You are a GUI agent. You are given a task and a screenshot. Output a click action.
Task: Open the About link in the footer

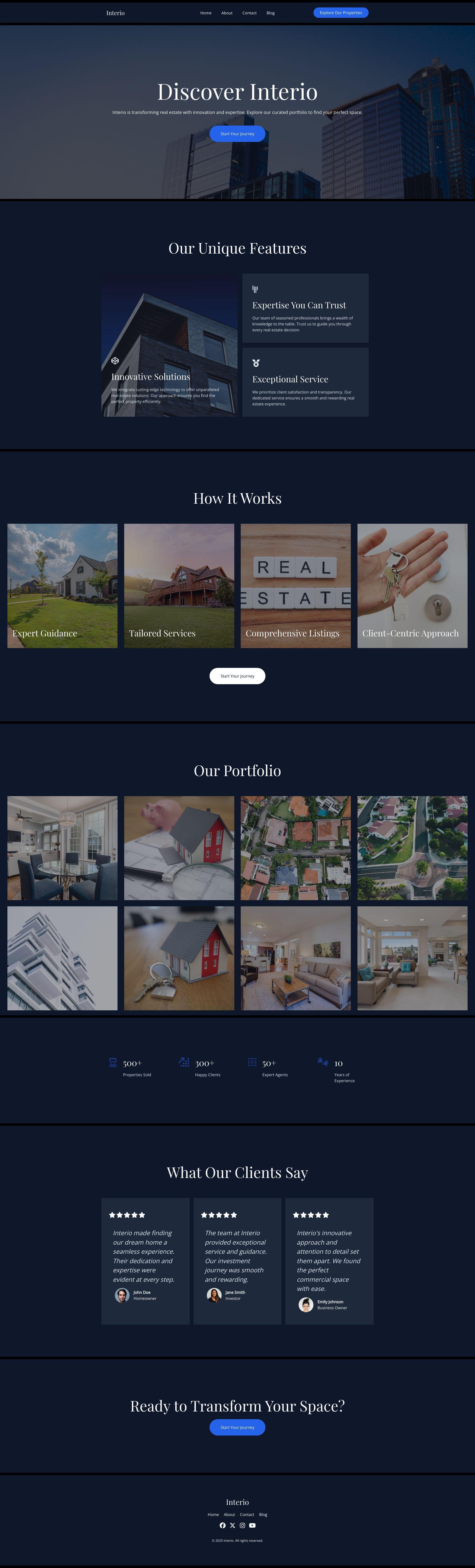pos(229,1515)
